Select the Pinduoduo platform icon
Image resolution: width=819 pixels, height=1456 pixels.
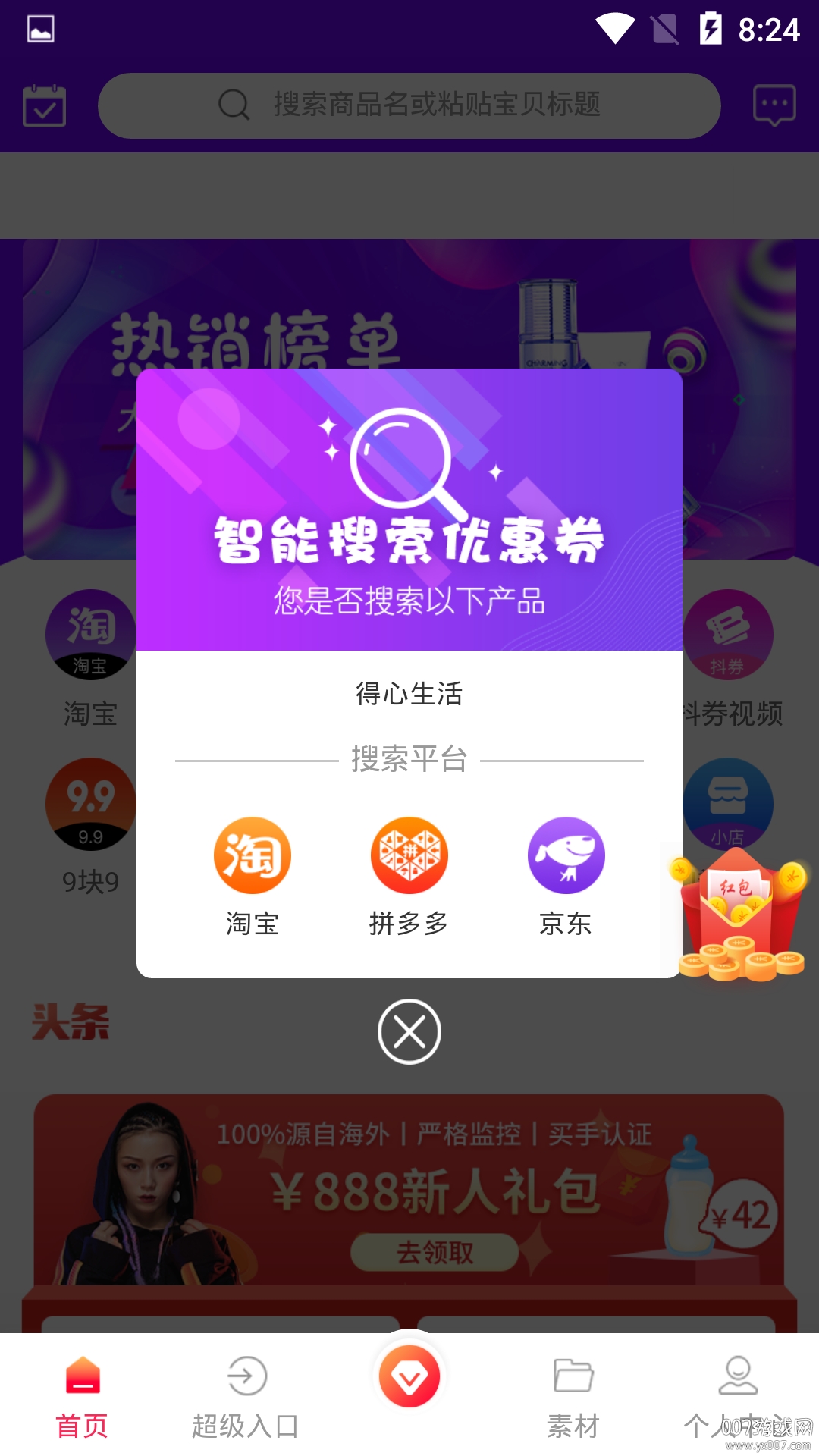[409, 855]
